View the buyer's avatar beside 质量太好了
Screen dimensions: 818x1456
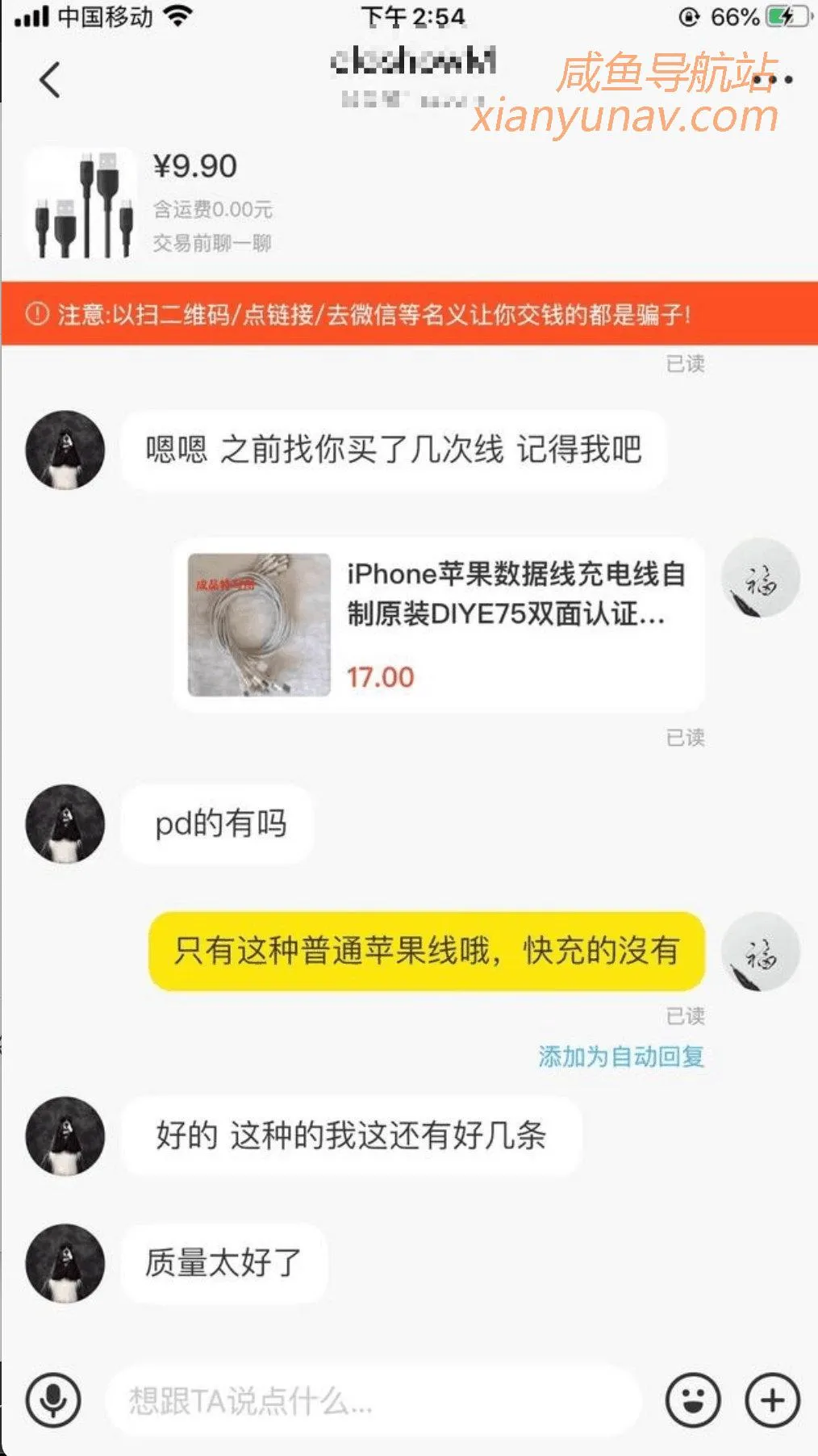coord(65,1263)
